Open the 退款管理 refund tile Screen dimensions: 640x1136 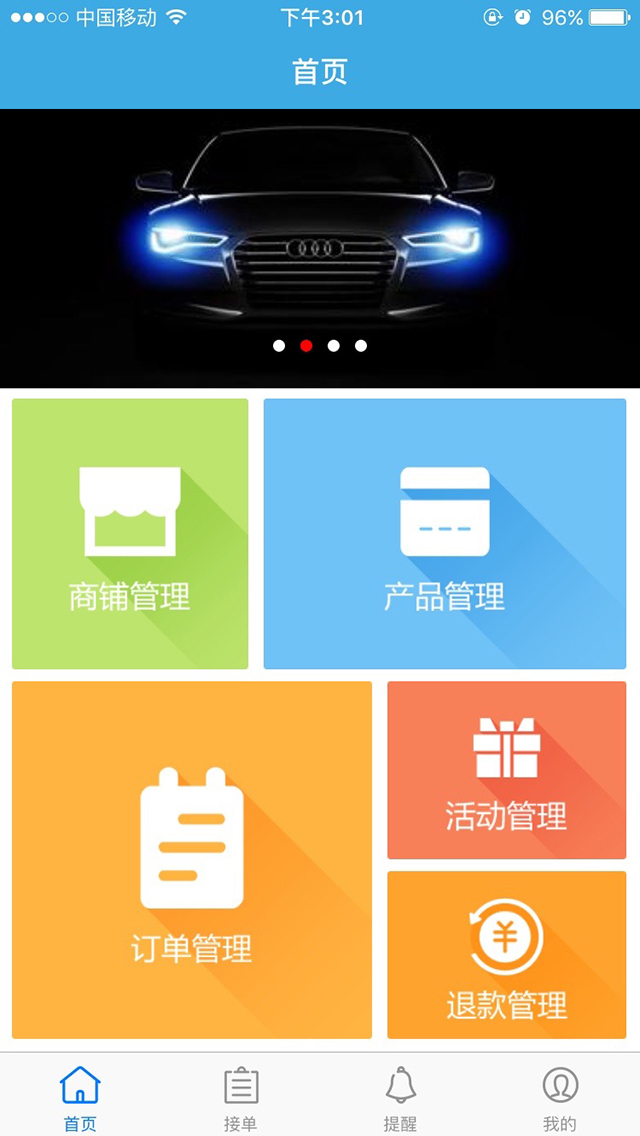(x=506, y=955)
